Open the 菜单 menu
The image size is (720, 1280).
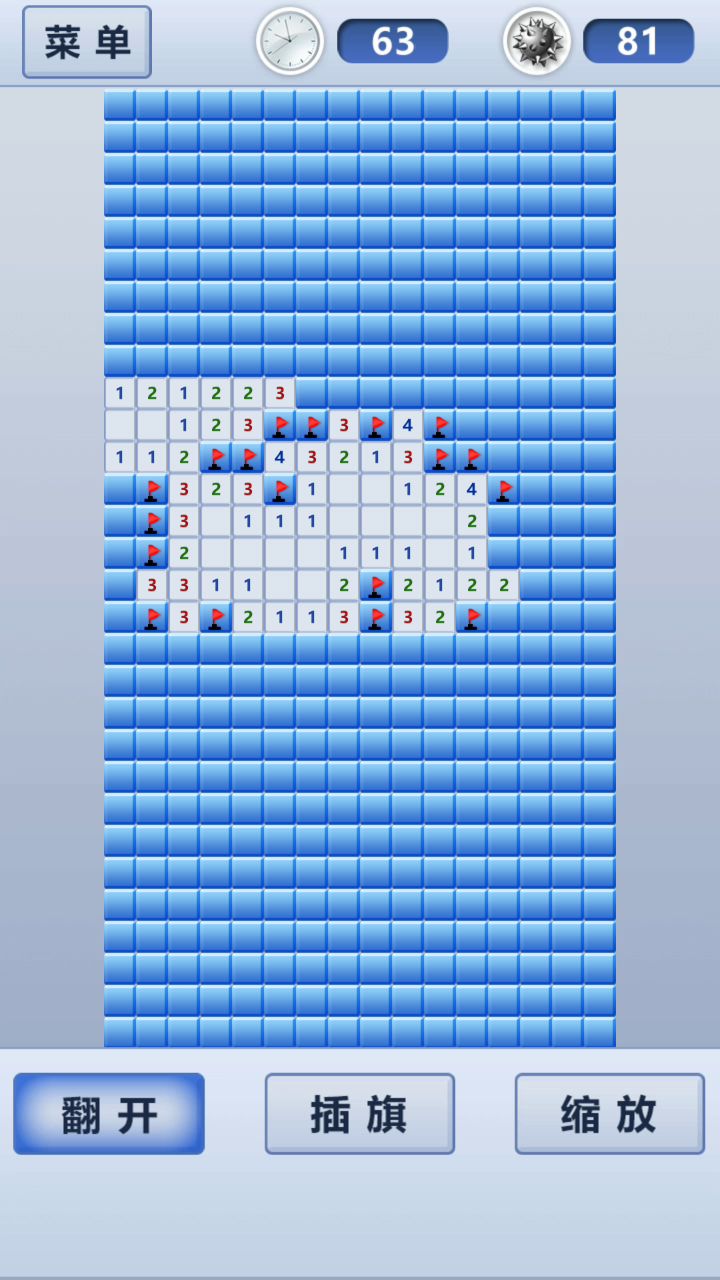(x=87, y=42)
